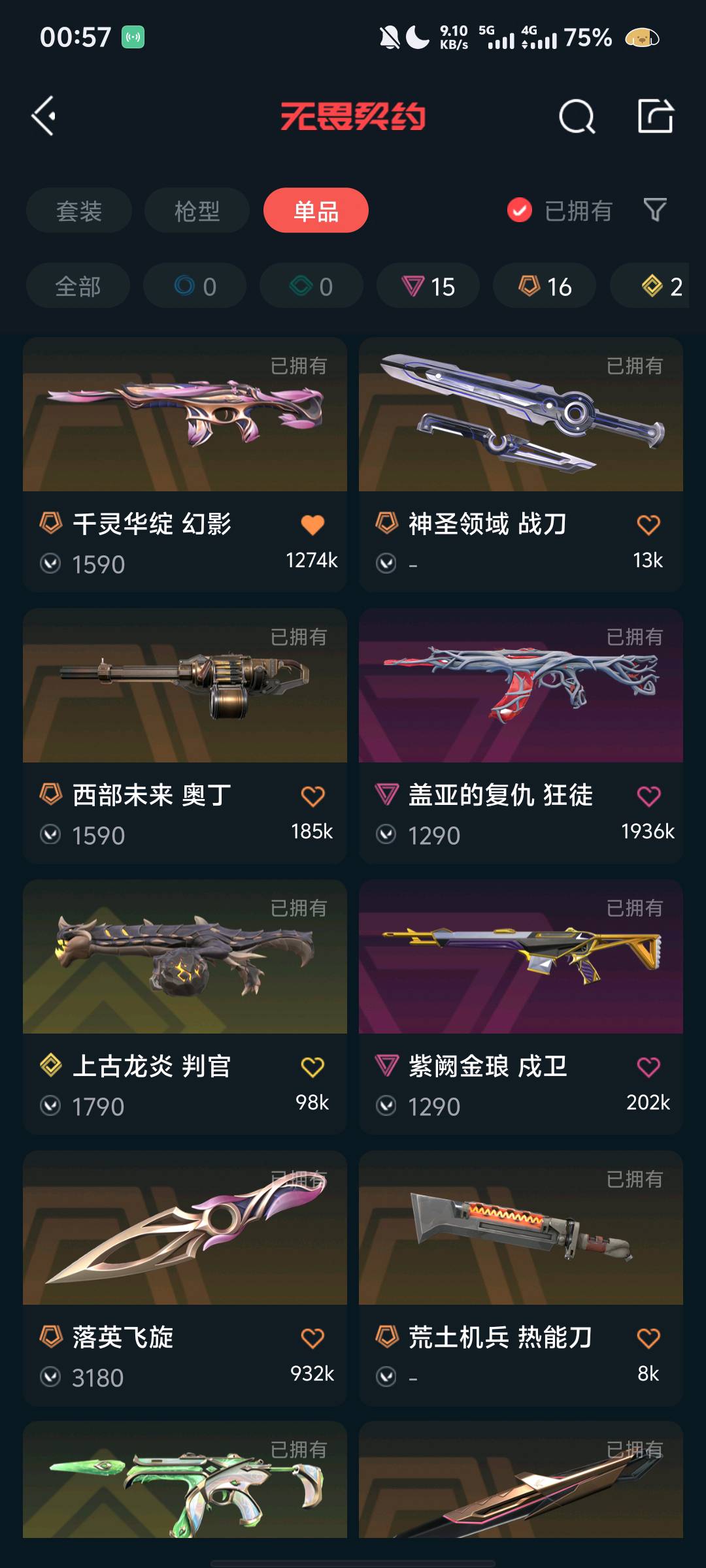
Task: Unlike the 千灵华绽 幻影 heart icon
Action: click(312, 525)
